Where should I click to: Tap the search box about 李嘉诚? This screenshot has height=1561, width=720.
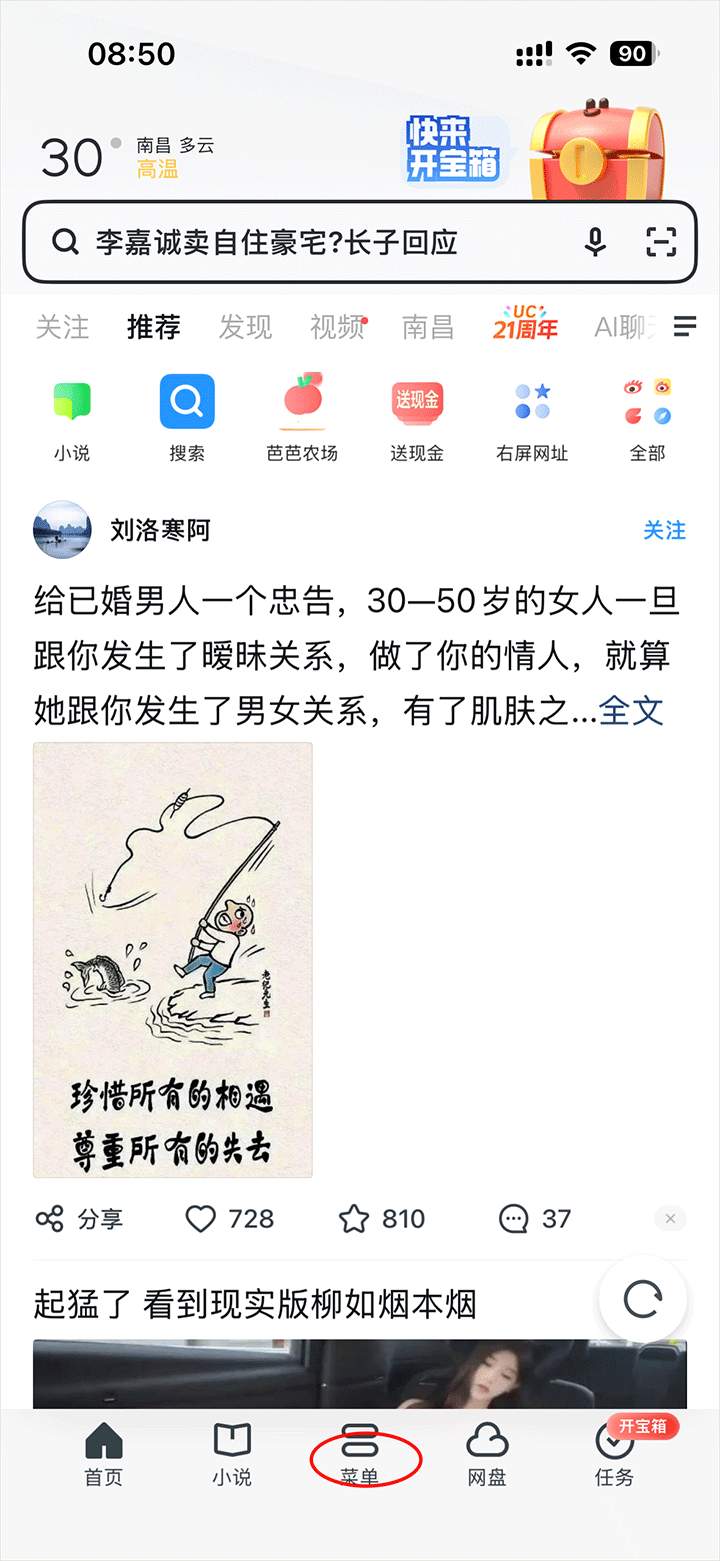pos(300,242)
